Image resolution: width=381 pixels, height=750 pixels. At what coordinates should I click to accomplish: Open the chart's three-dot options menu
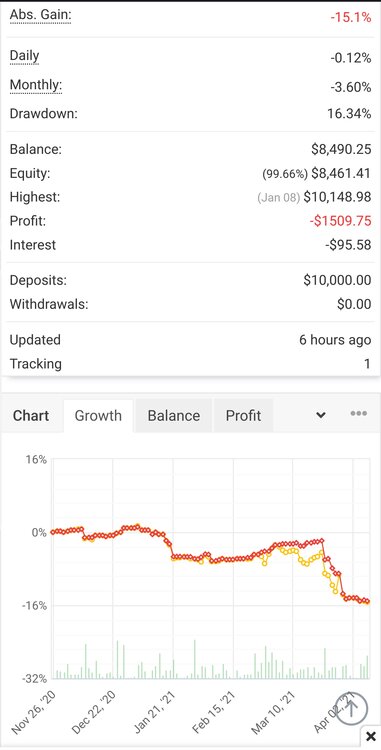pos(359,414)
